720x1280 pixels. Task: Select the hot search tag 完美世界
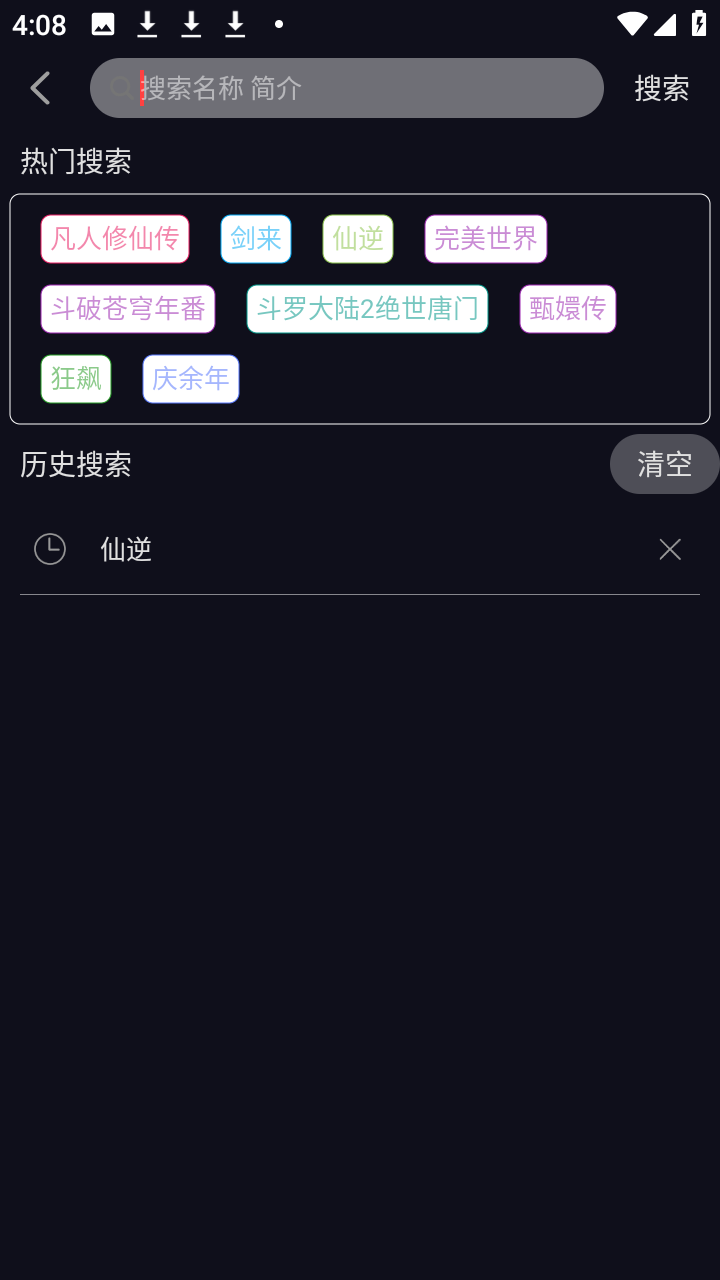tap(486, 239)
